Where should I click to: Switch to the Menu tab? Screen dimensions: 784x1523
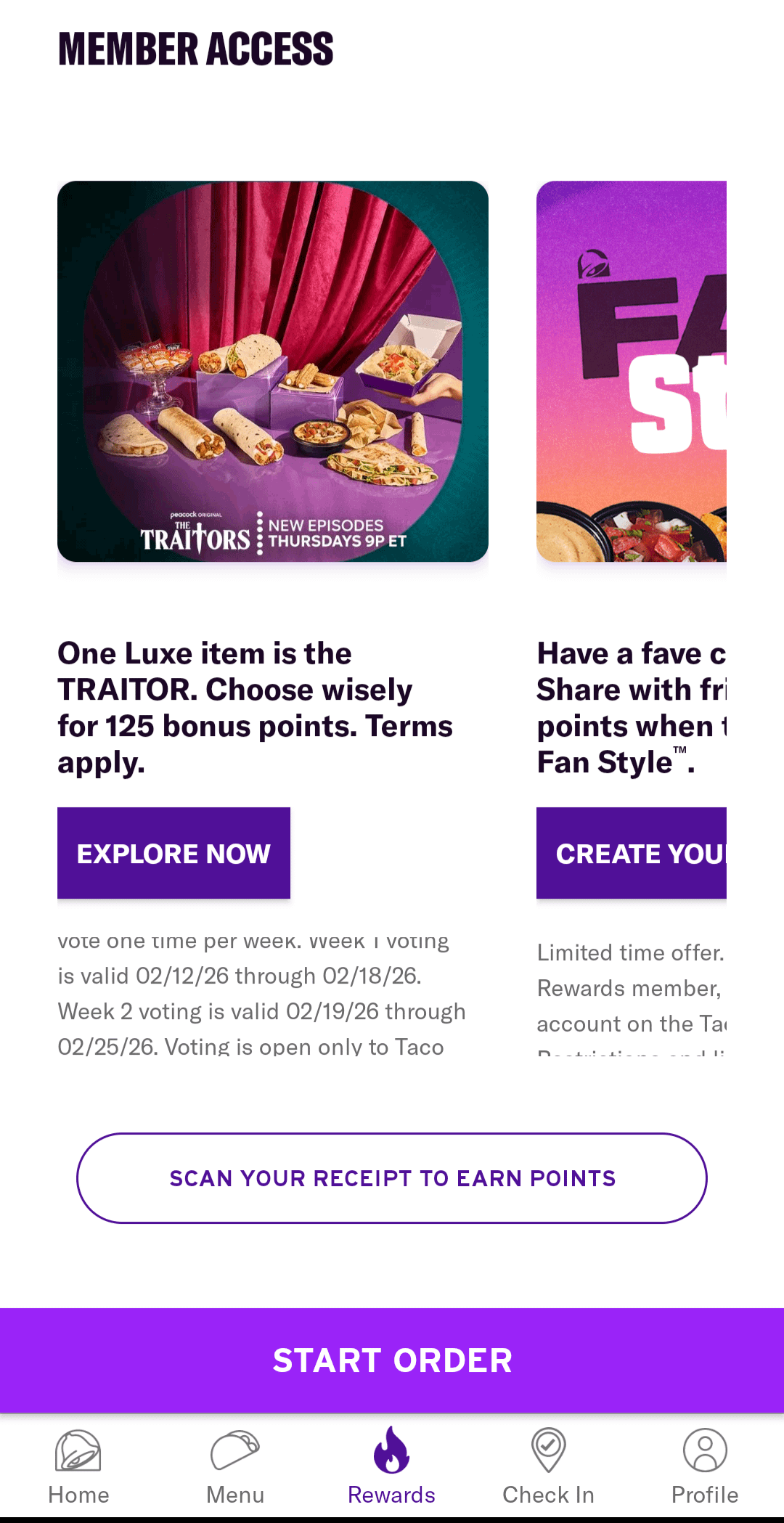[235, 1465]
